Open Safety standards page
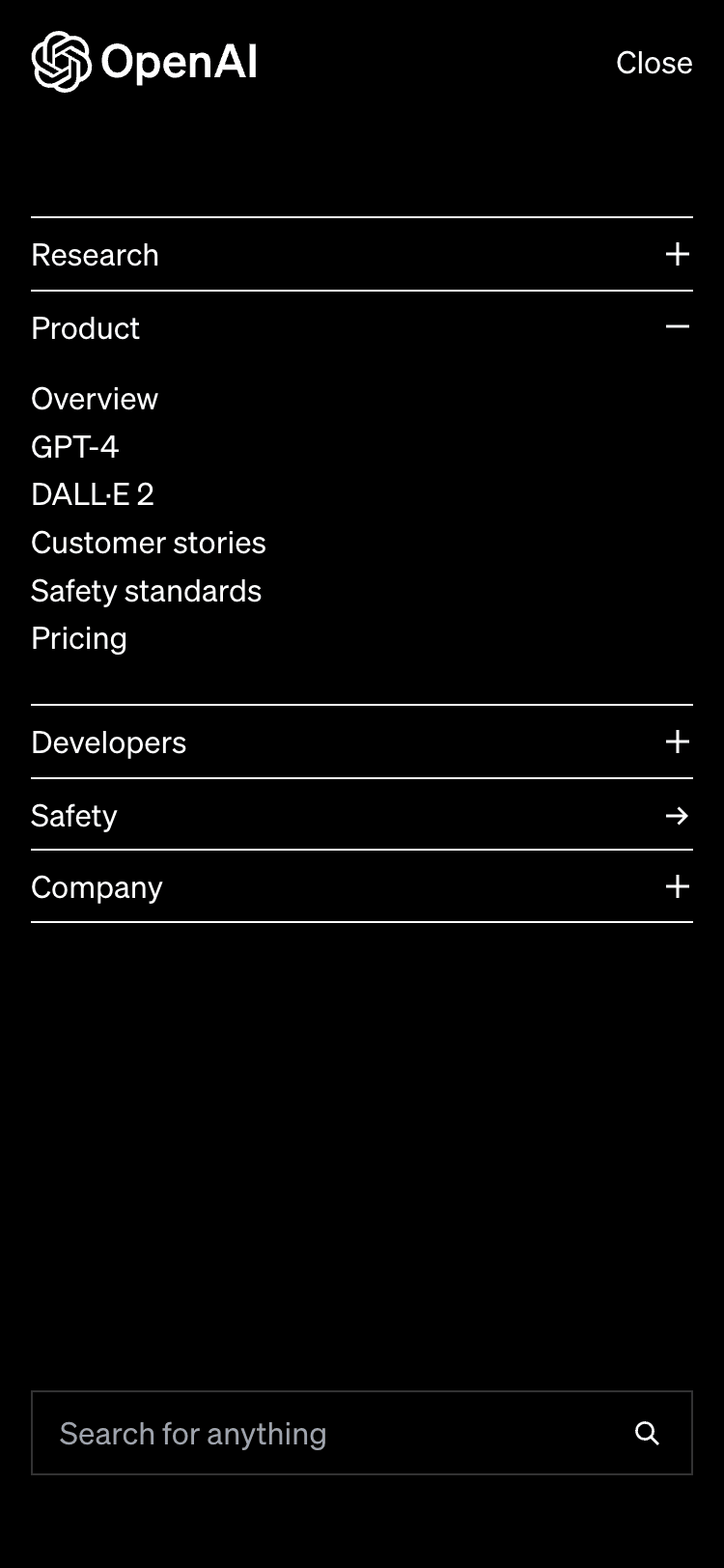This screenshot has height=1568, width=724. tap(147, 591)
